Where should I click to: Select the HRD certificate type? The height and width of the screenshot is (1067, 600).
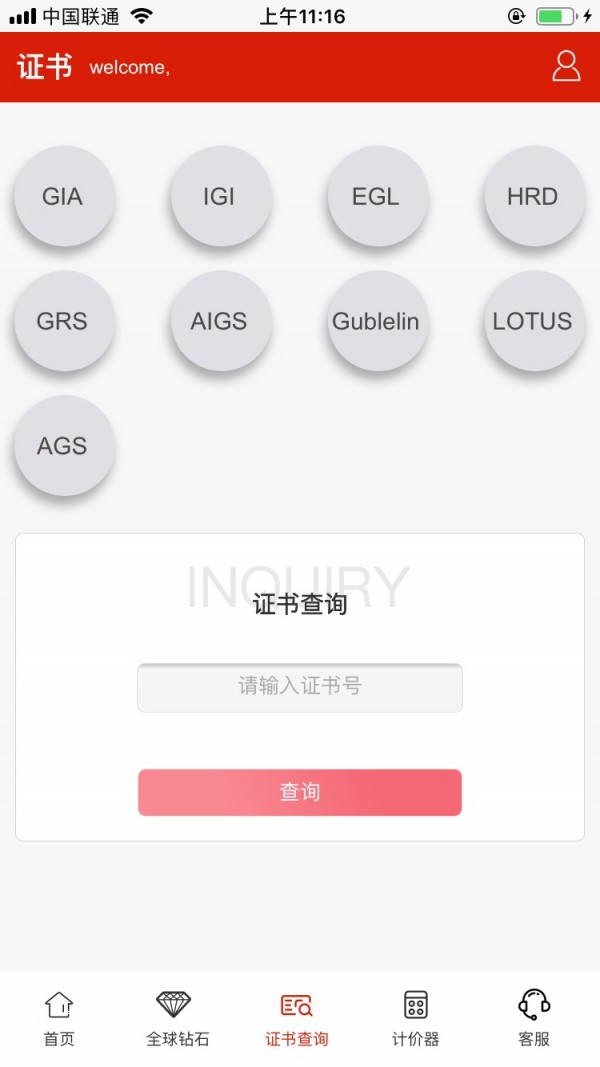pos(533,197)
